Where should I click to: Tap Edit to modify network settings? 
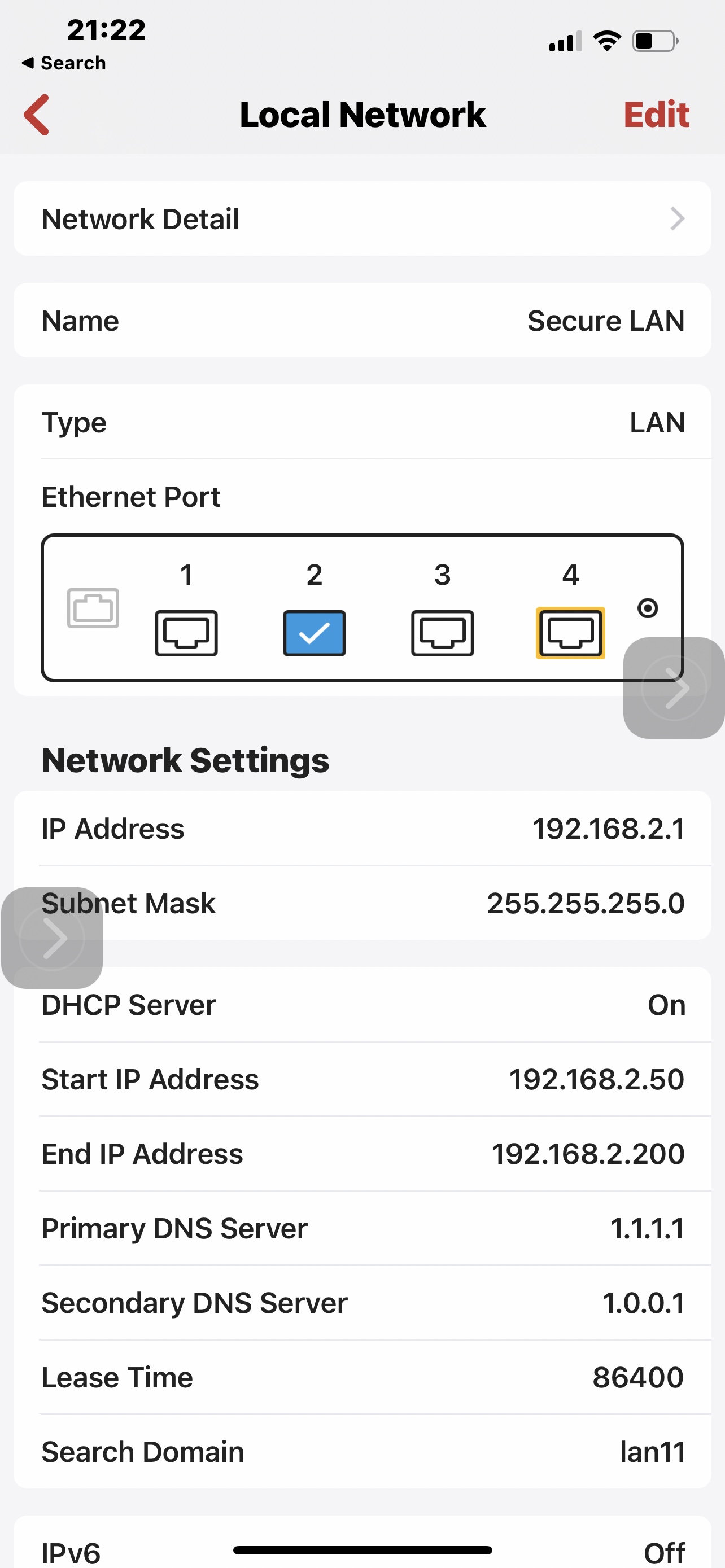pos(656,115)
